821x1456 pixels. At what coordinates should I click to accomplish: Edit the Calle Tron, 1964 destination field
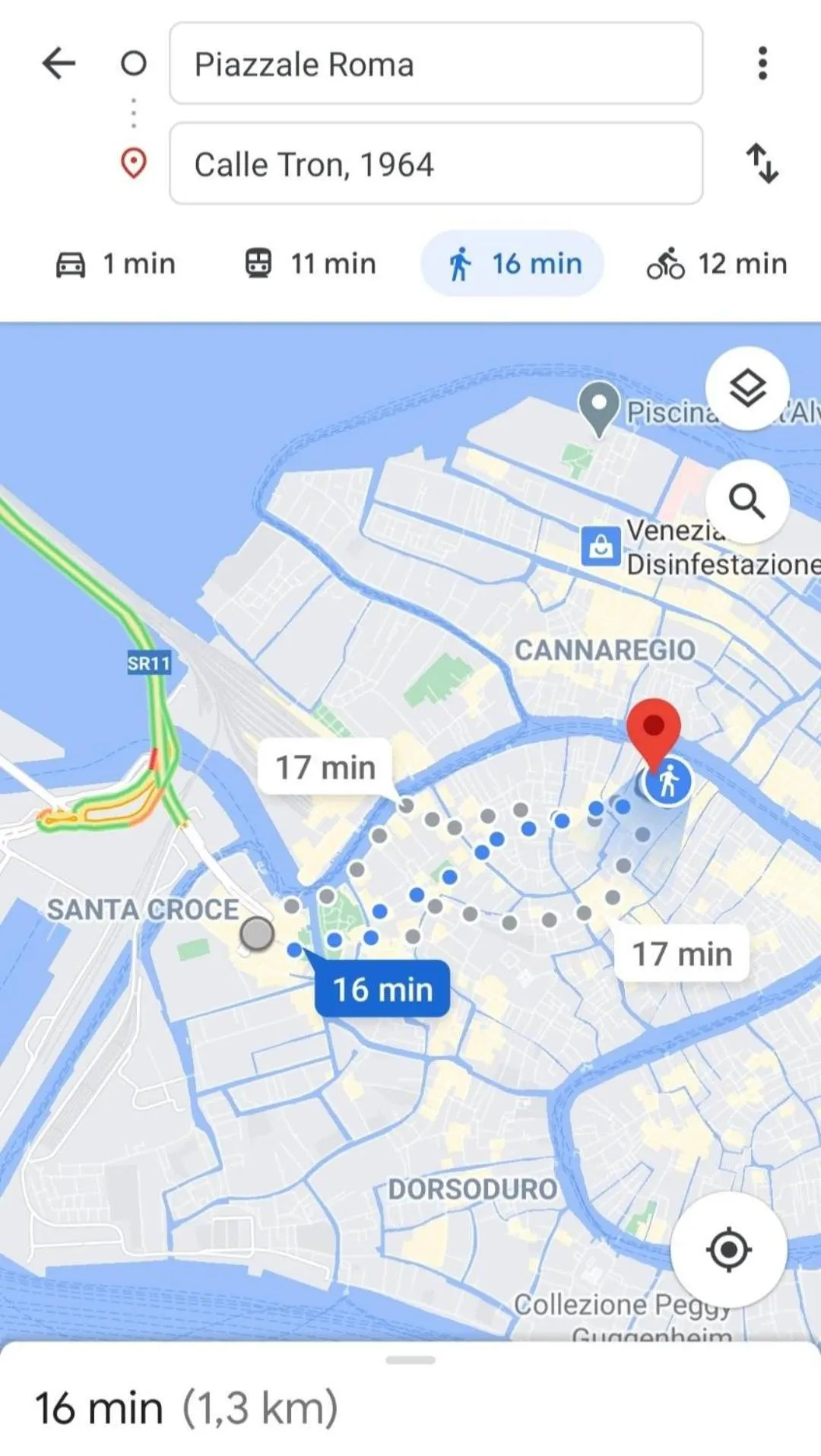tap(436, 164)
